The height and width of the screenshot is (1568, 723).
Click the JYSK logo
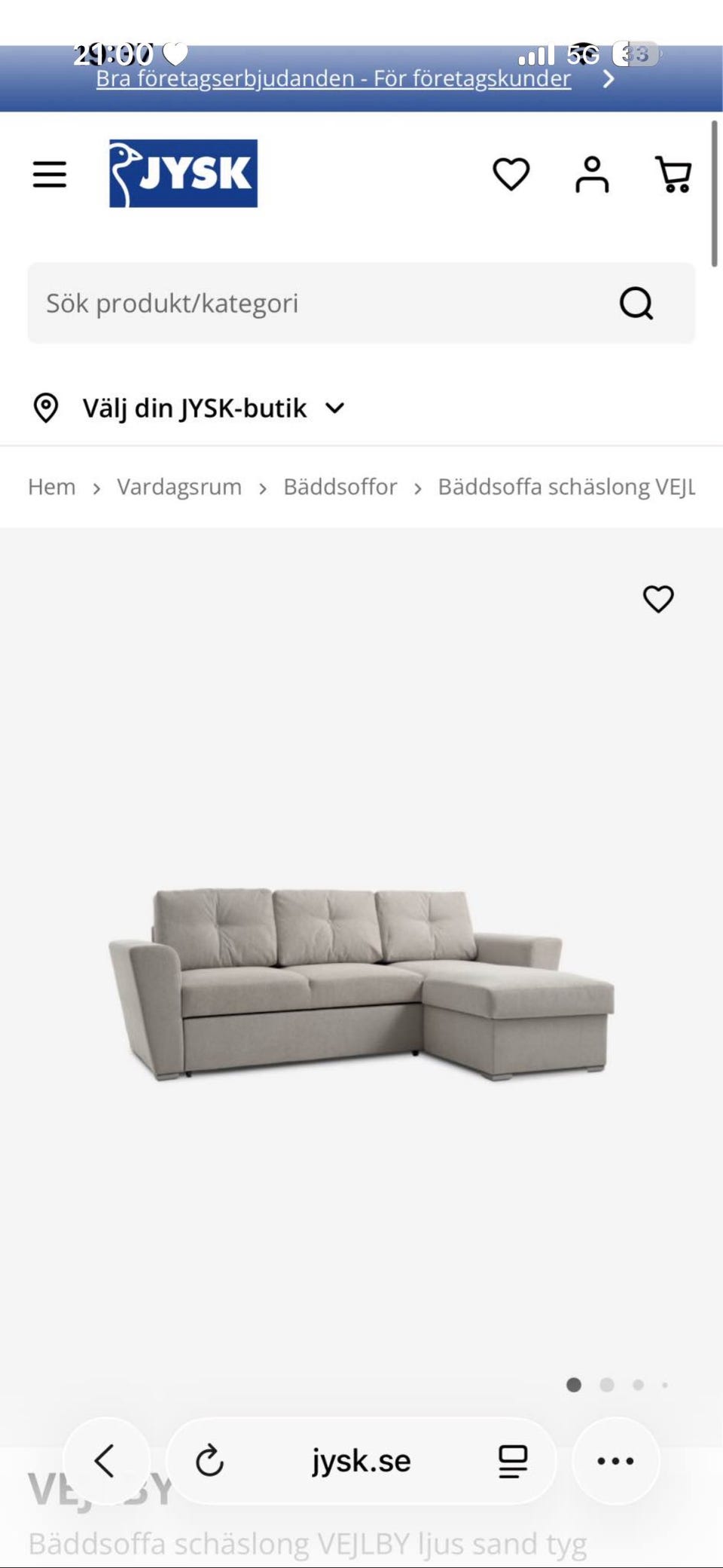click(183, 173)
